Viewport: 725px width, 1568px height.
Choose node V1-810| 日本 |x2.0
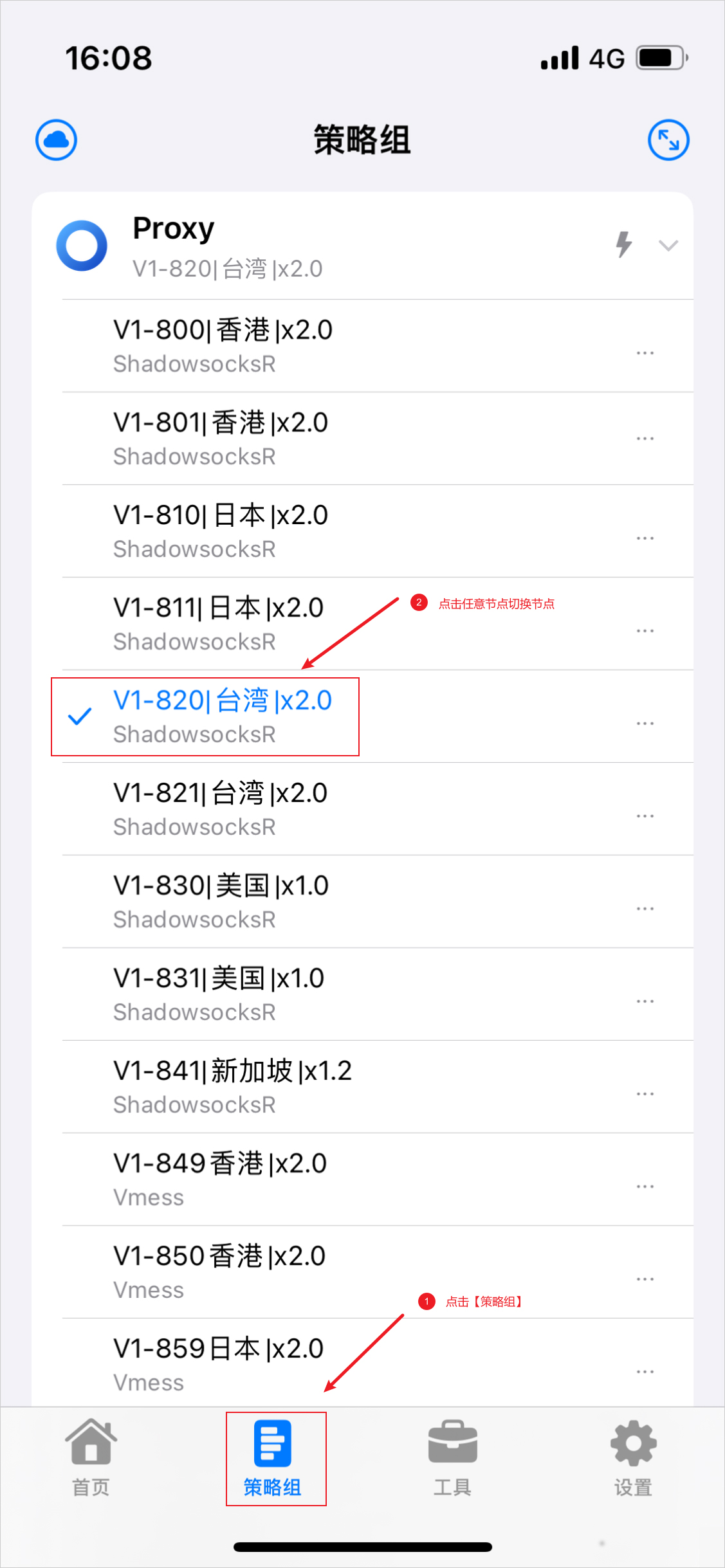click(x=221, y=531)
